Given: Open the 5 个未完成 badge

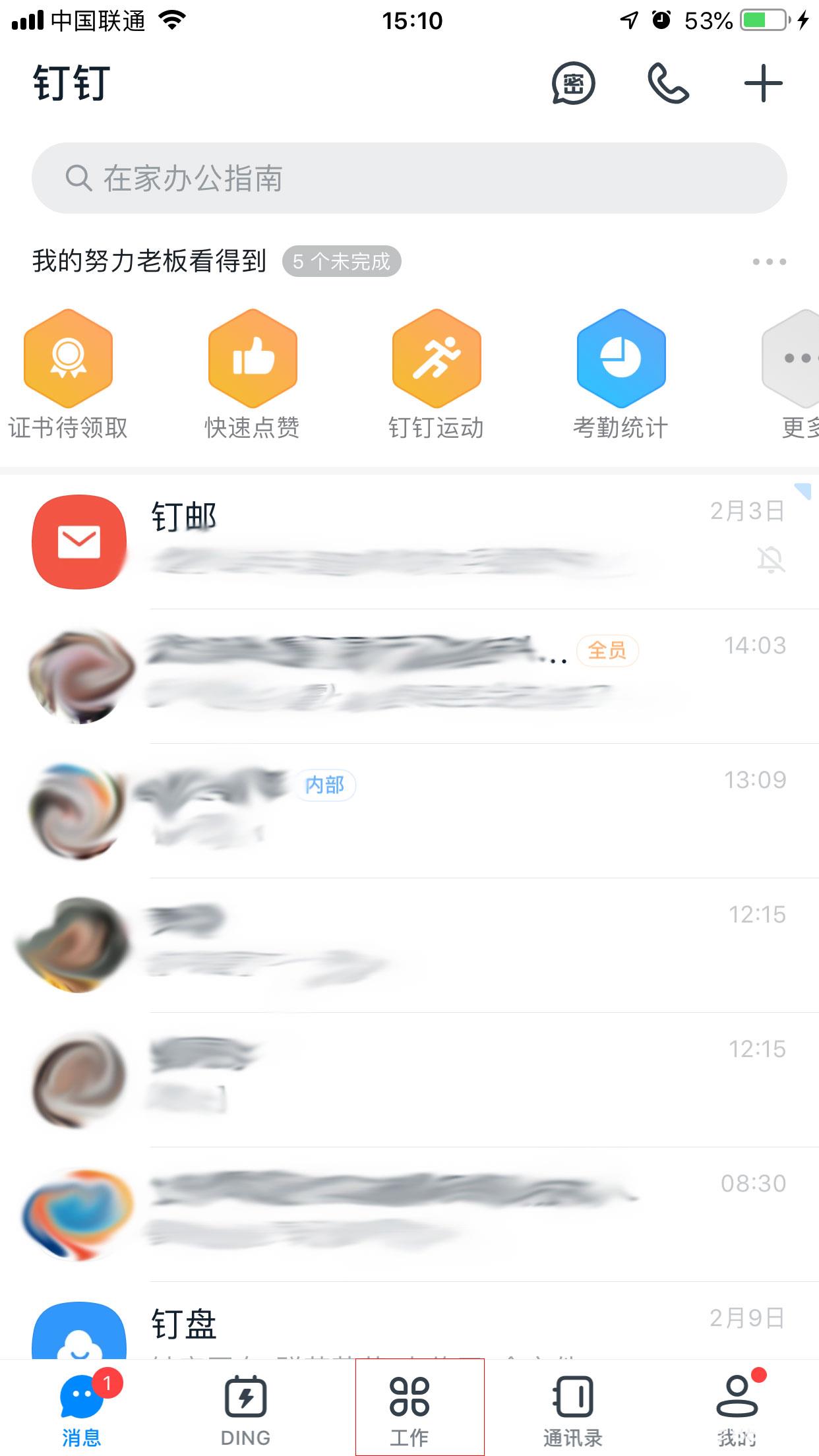Looking at the screenshot, I should [x=342, y=262].
